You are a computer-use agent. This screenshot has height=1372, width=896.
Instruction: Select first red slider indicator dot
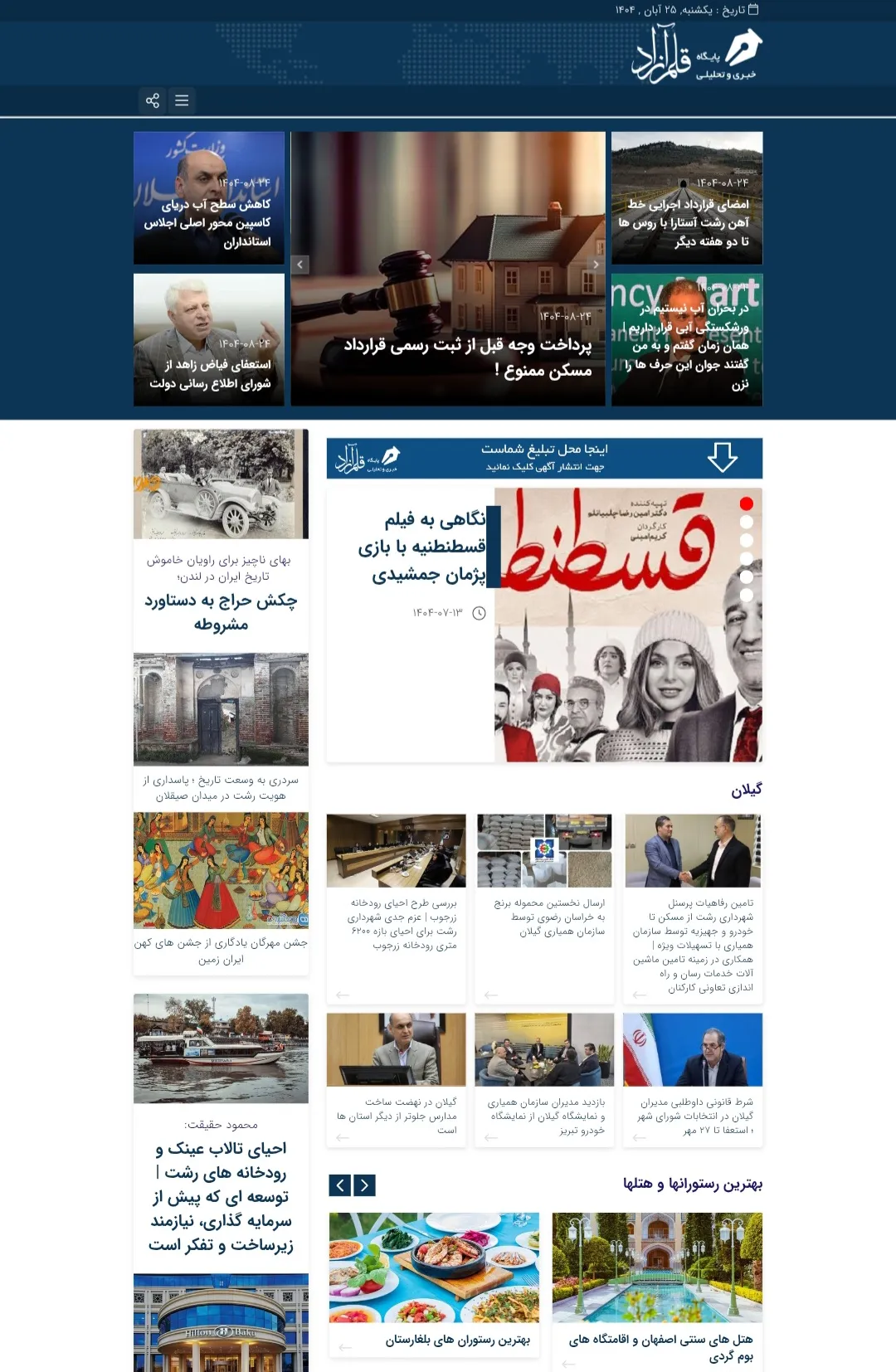click(746, 504)
